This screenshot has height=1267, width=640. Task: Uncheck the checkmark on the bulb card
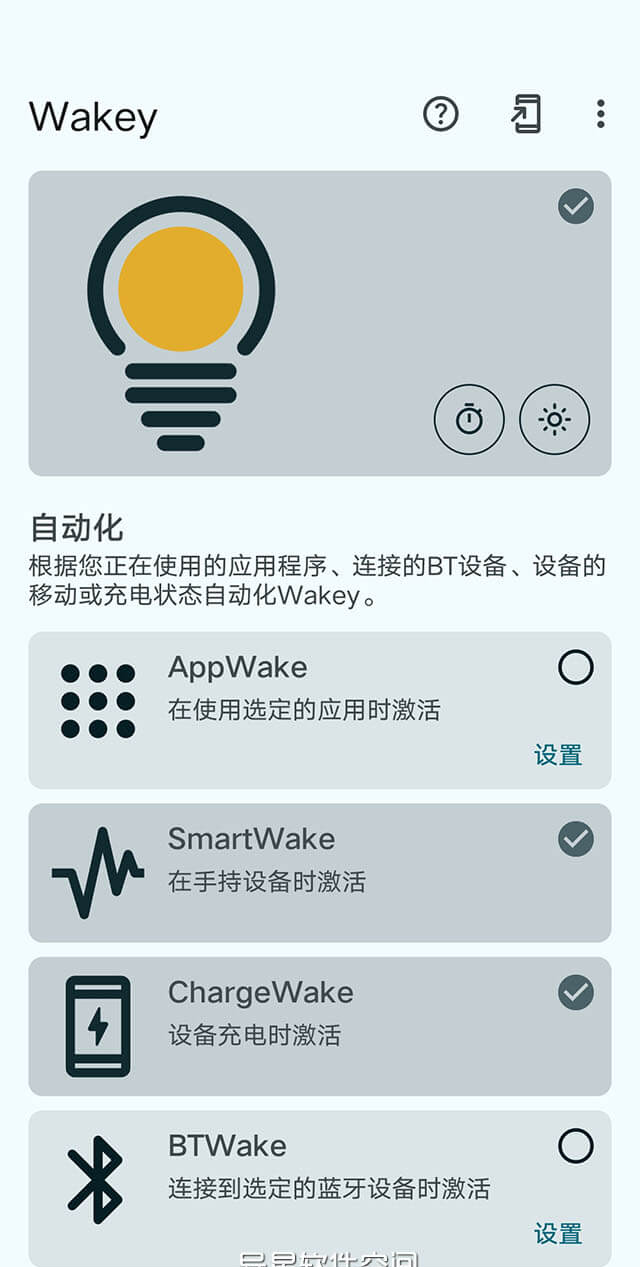[575, 207]
